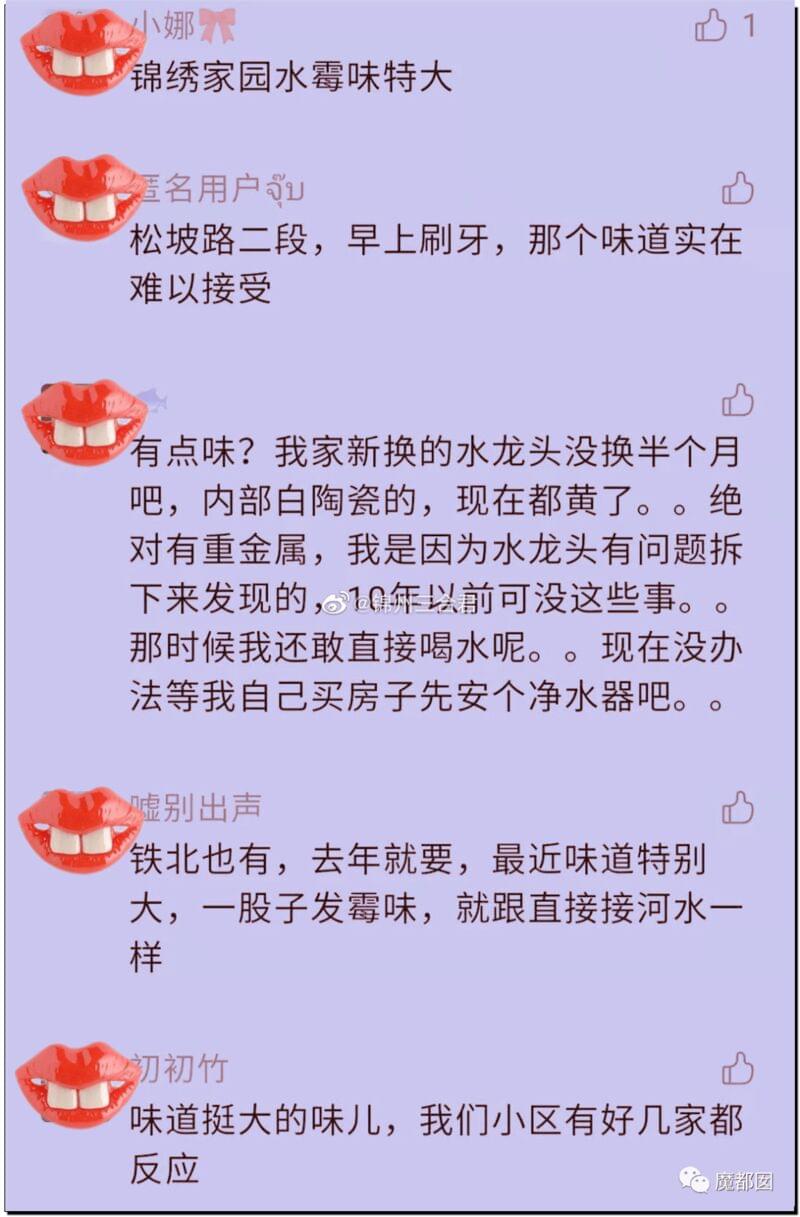Like 小娜's comment about 锦绣家园
This screenshot has width=800, height=1217.
[x=711, y=25]
